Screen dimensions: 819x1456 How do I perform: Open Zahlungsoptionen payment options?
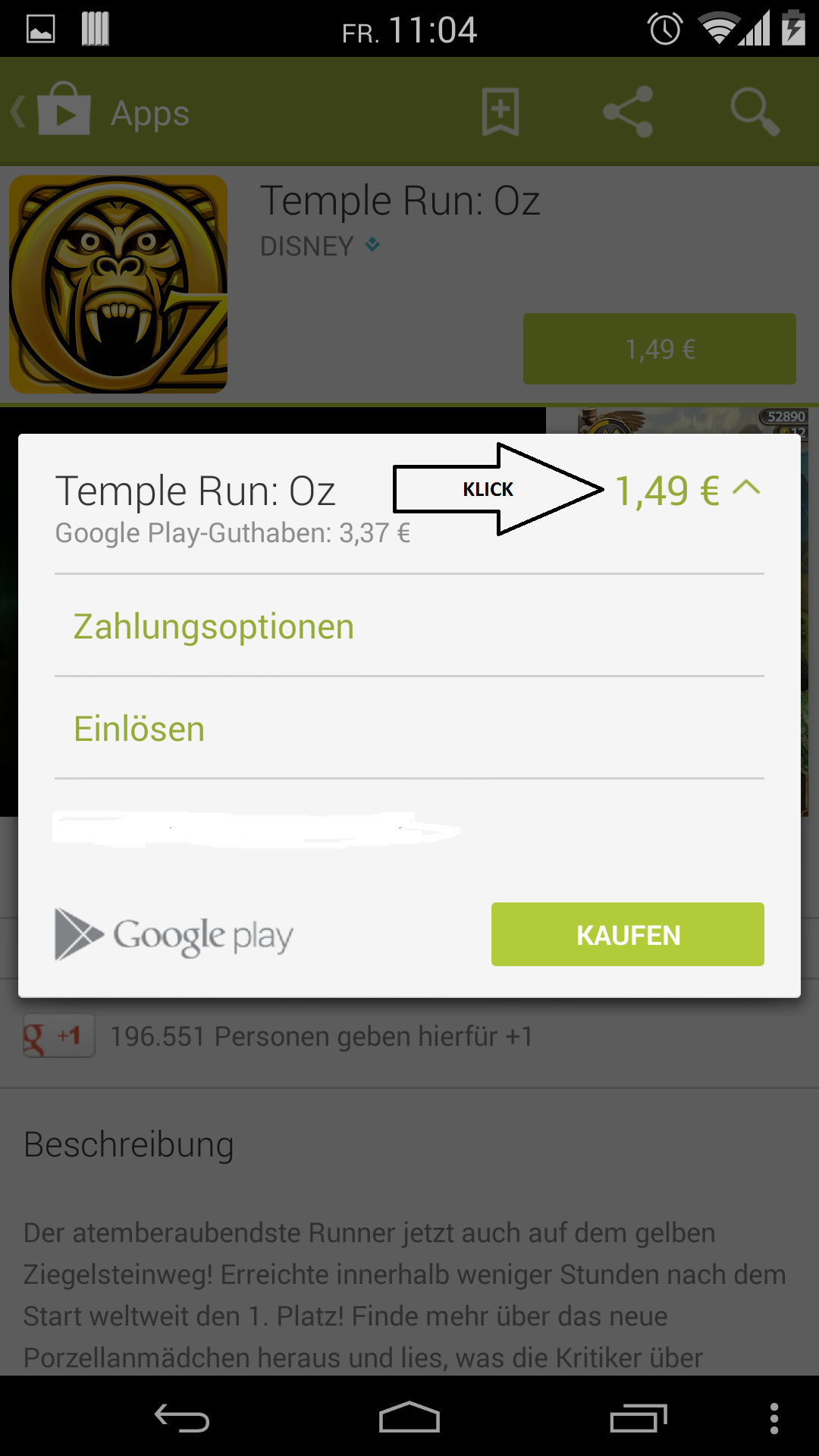coord(214,626)
